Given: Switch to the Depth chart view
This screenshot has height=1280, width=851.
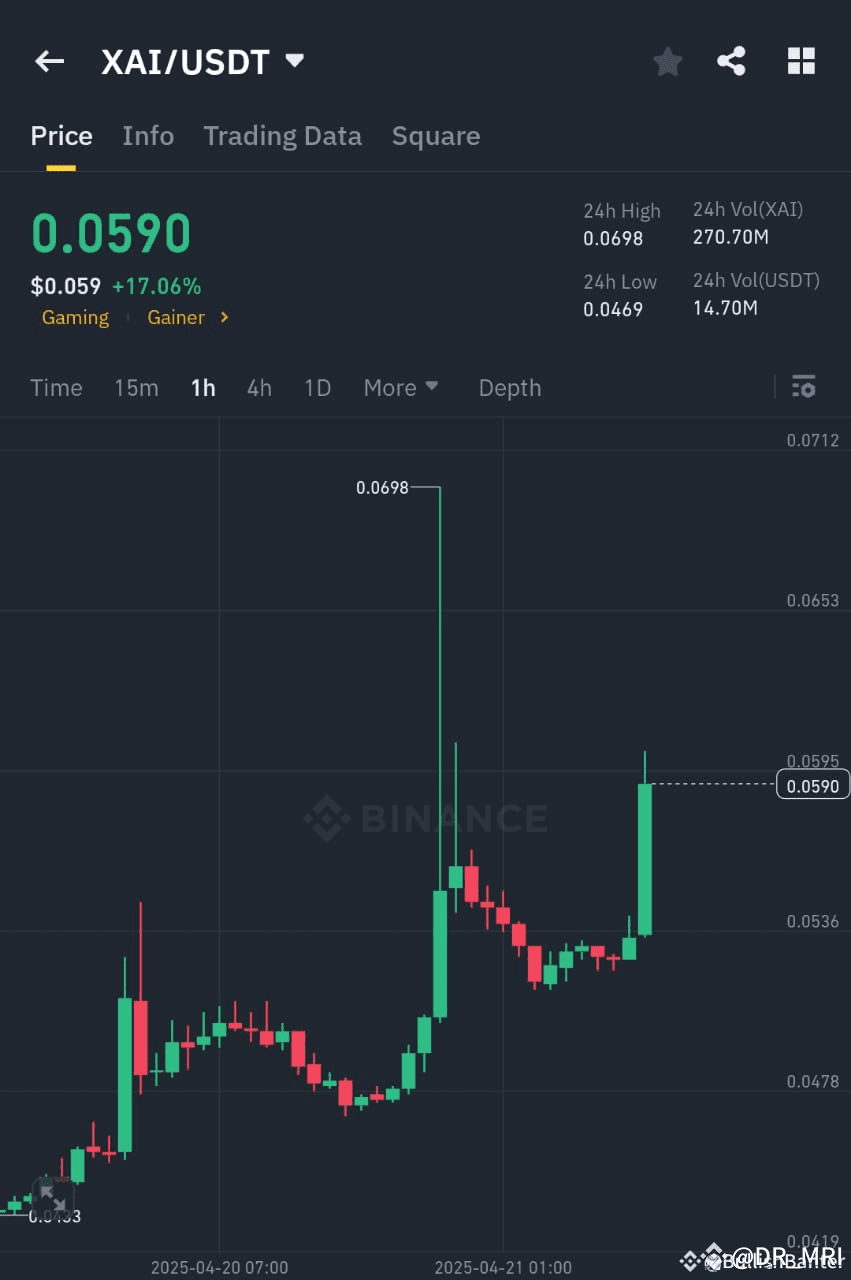Looking at the screenshot, I should [509, 388].
